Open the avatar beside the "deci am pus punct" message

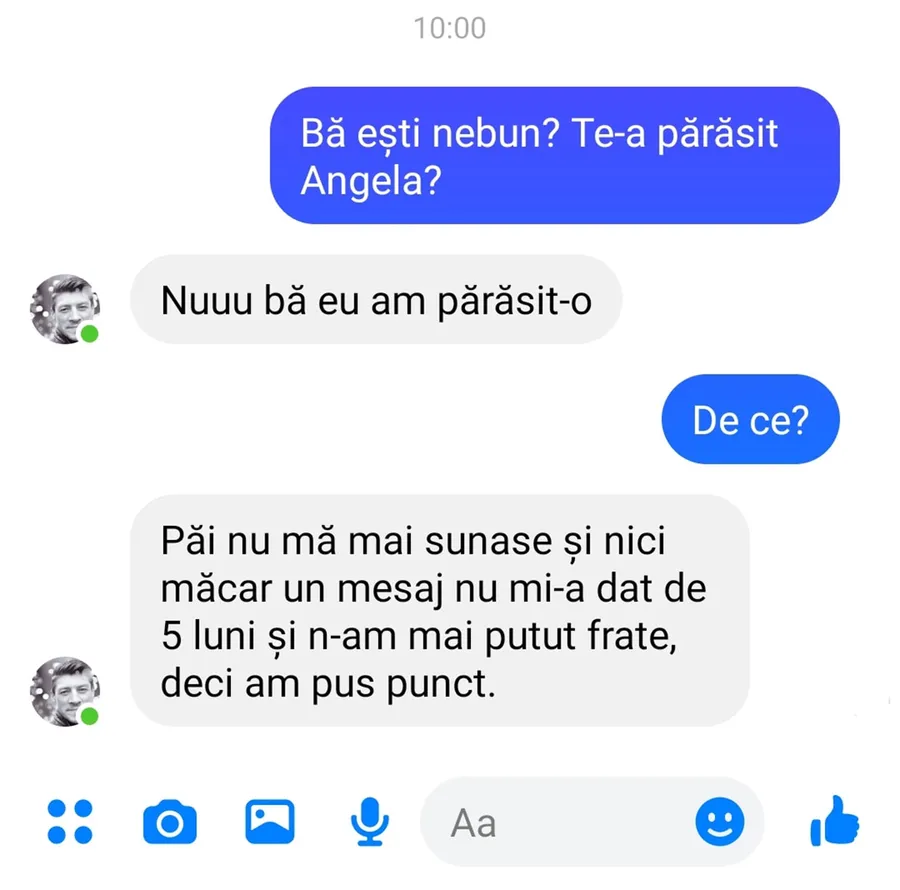[x=65, y=691]
